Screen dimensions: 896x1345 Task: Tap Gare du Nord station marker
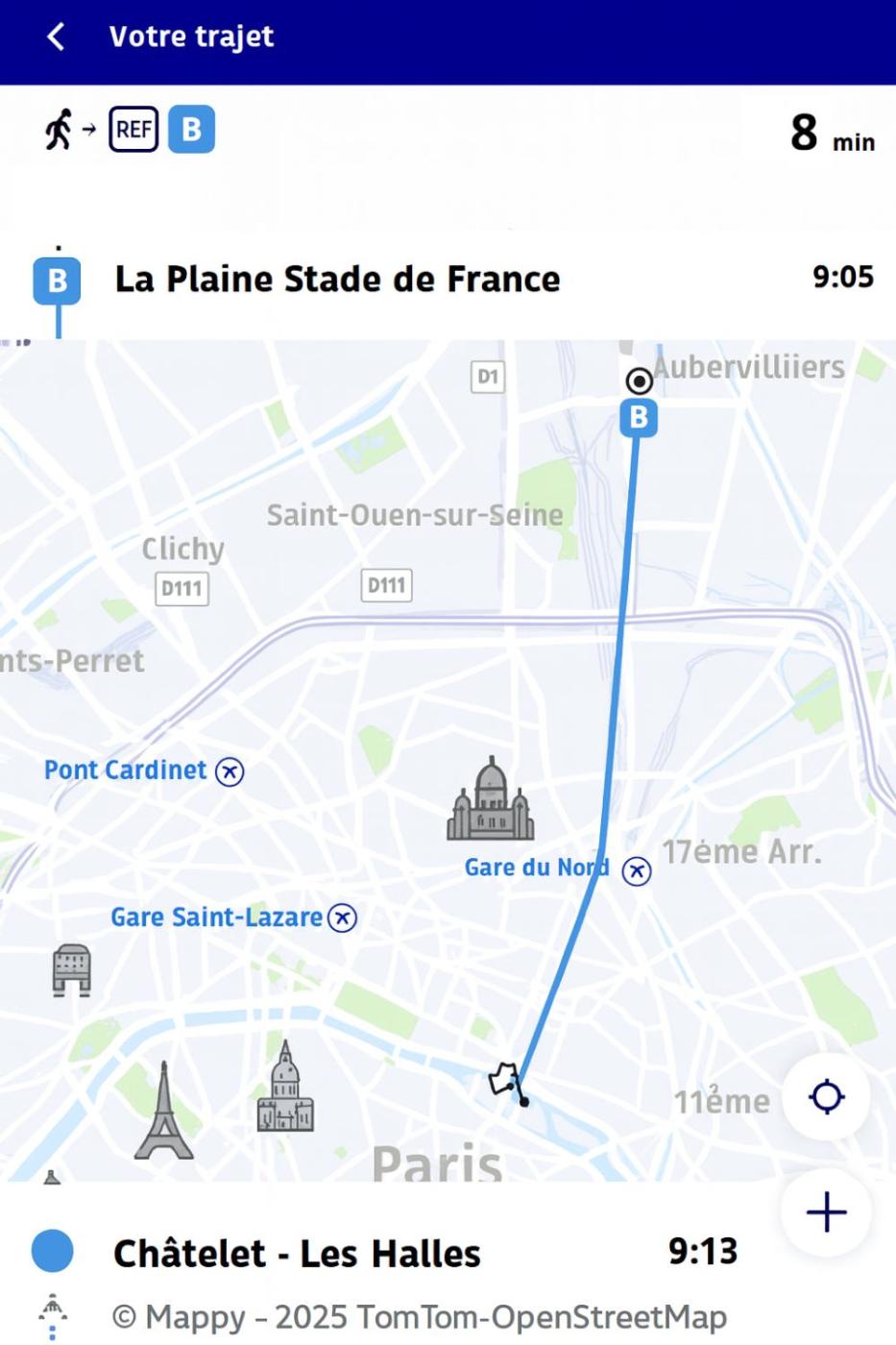coord(636,870)
